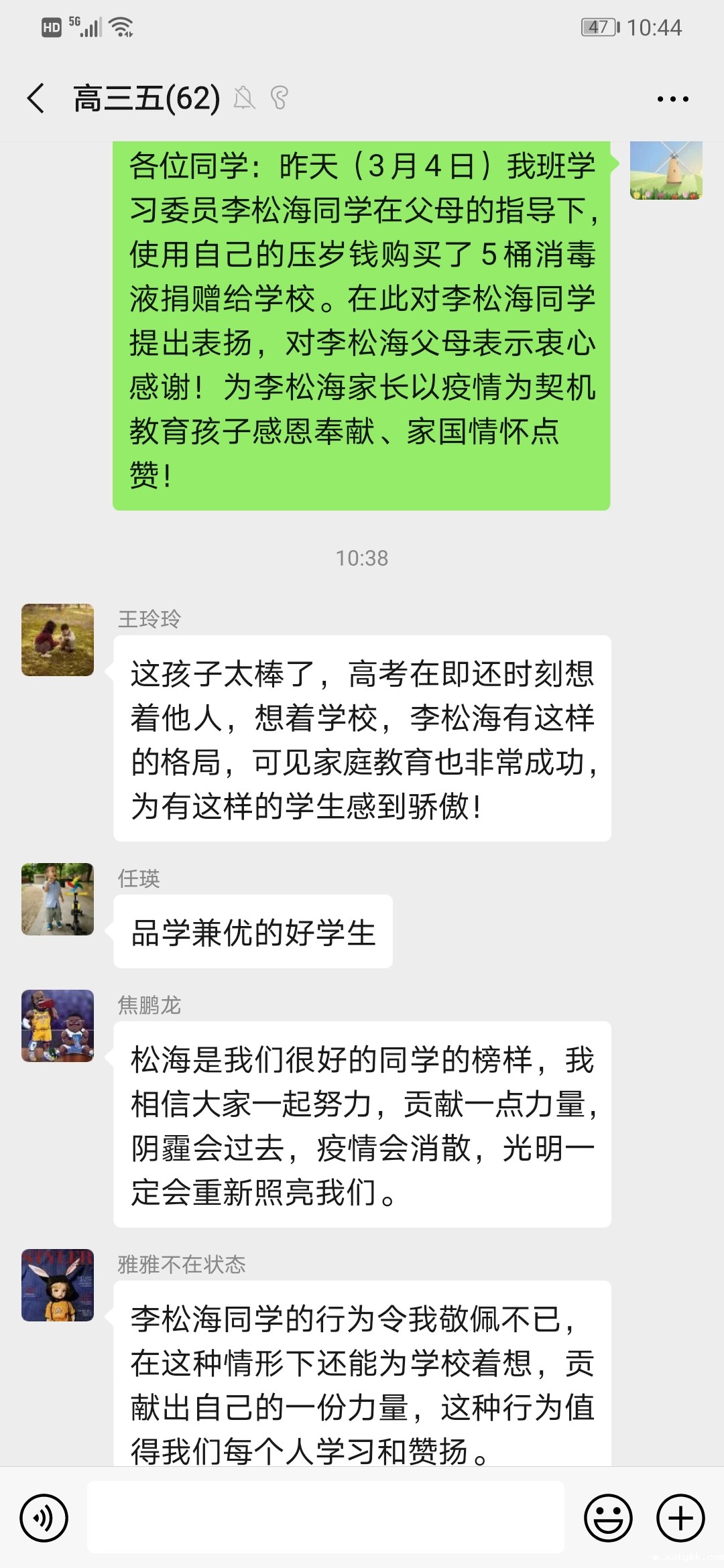Tap the timestamp 10:38 divider

point(362,557)
